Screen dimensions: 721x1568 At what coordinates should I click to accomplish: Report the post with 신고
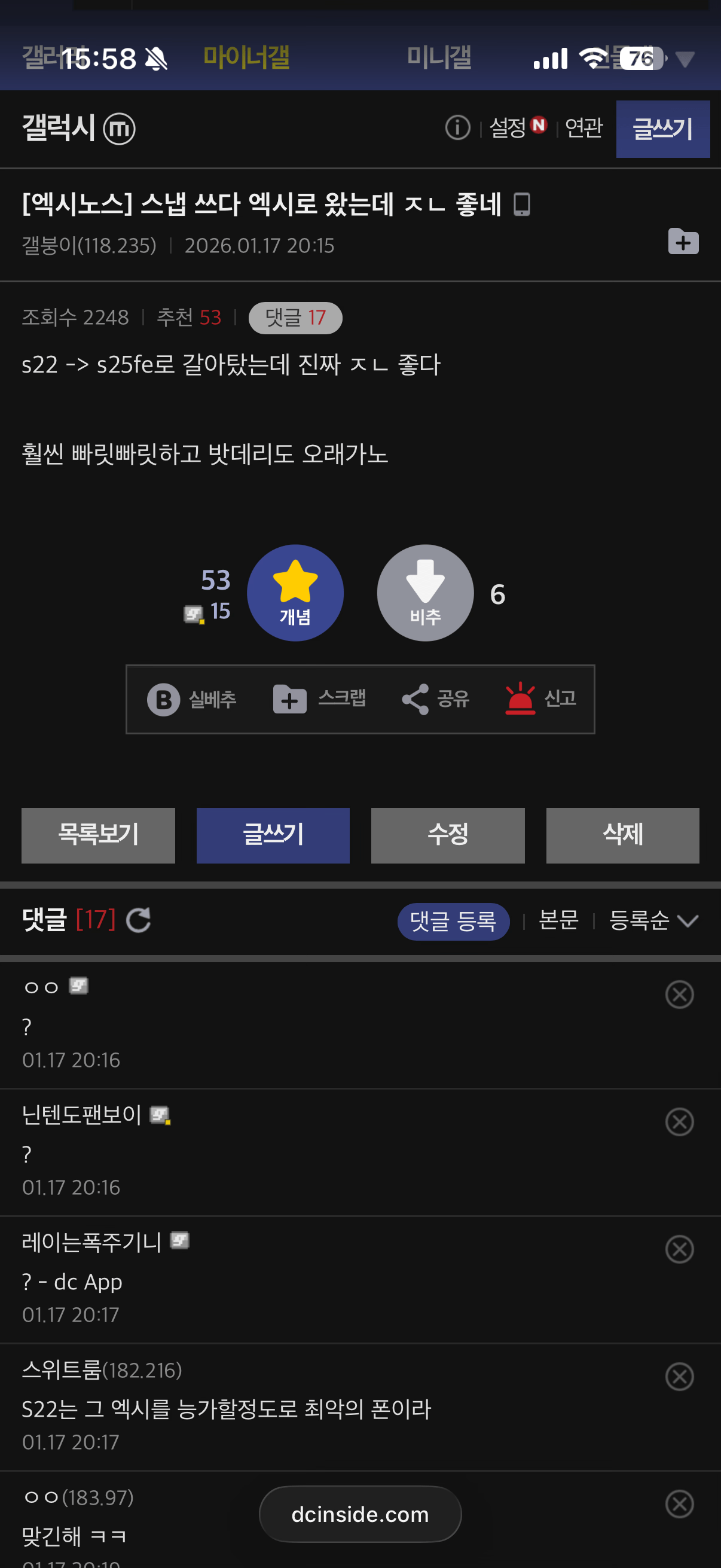541,698
